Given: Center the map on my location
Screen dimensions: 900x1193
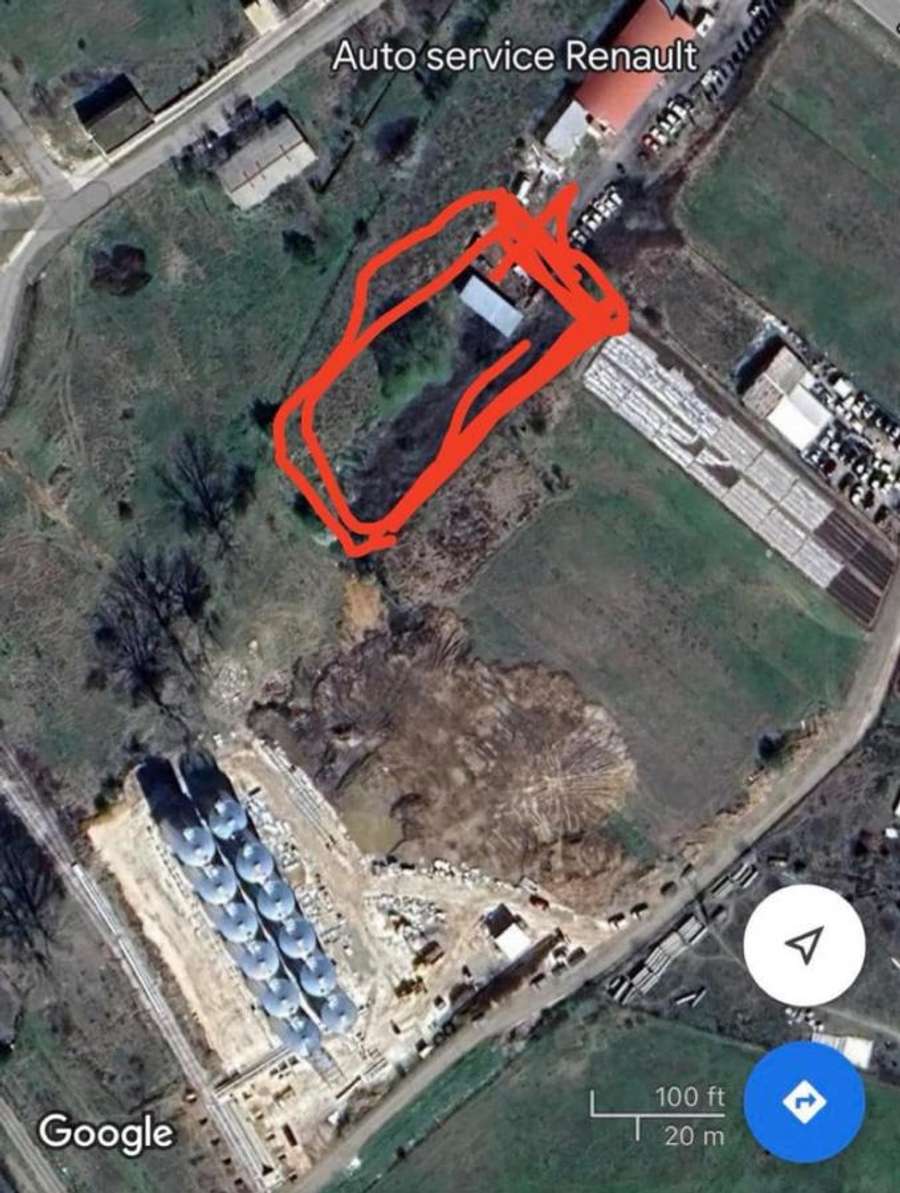Looking at the screenshot, I should pyautogui.click(x=804, y=945).
